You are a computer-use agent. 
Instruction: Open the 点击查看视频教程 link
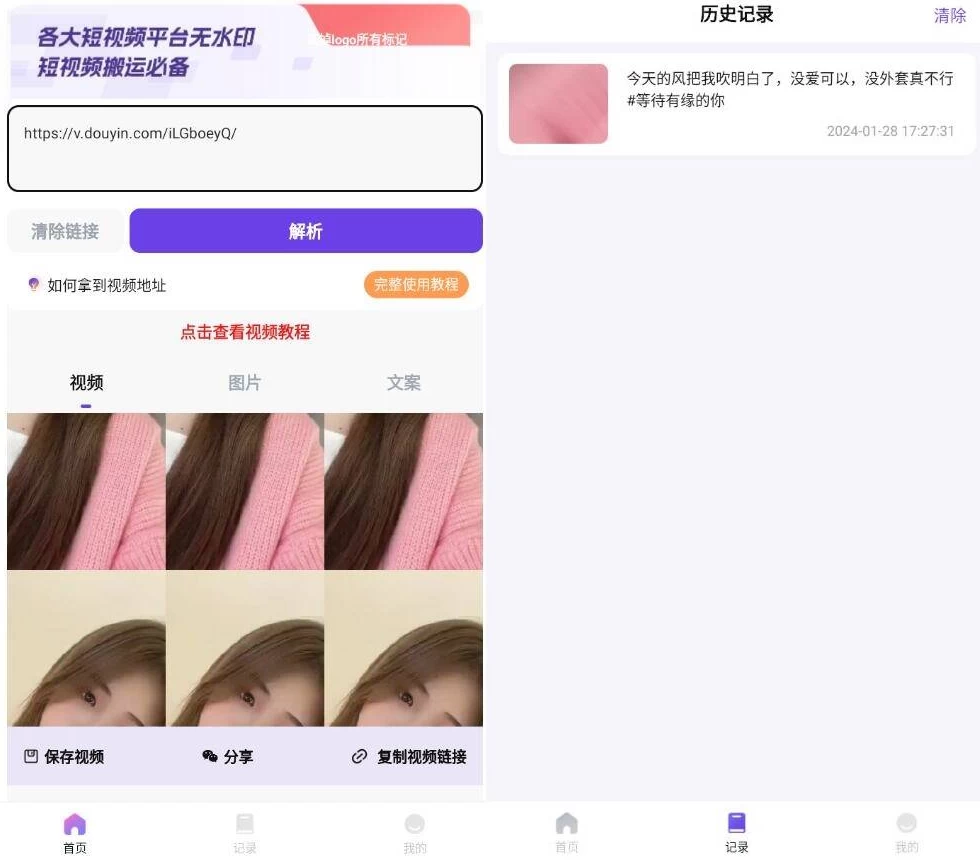click(x=245, y=332)
